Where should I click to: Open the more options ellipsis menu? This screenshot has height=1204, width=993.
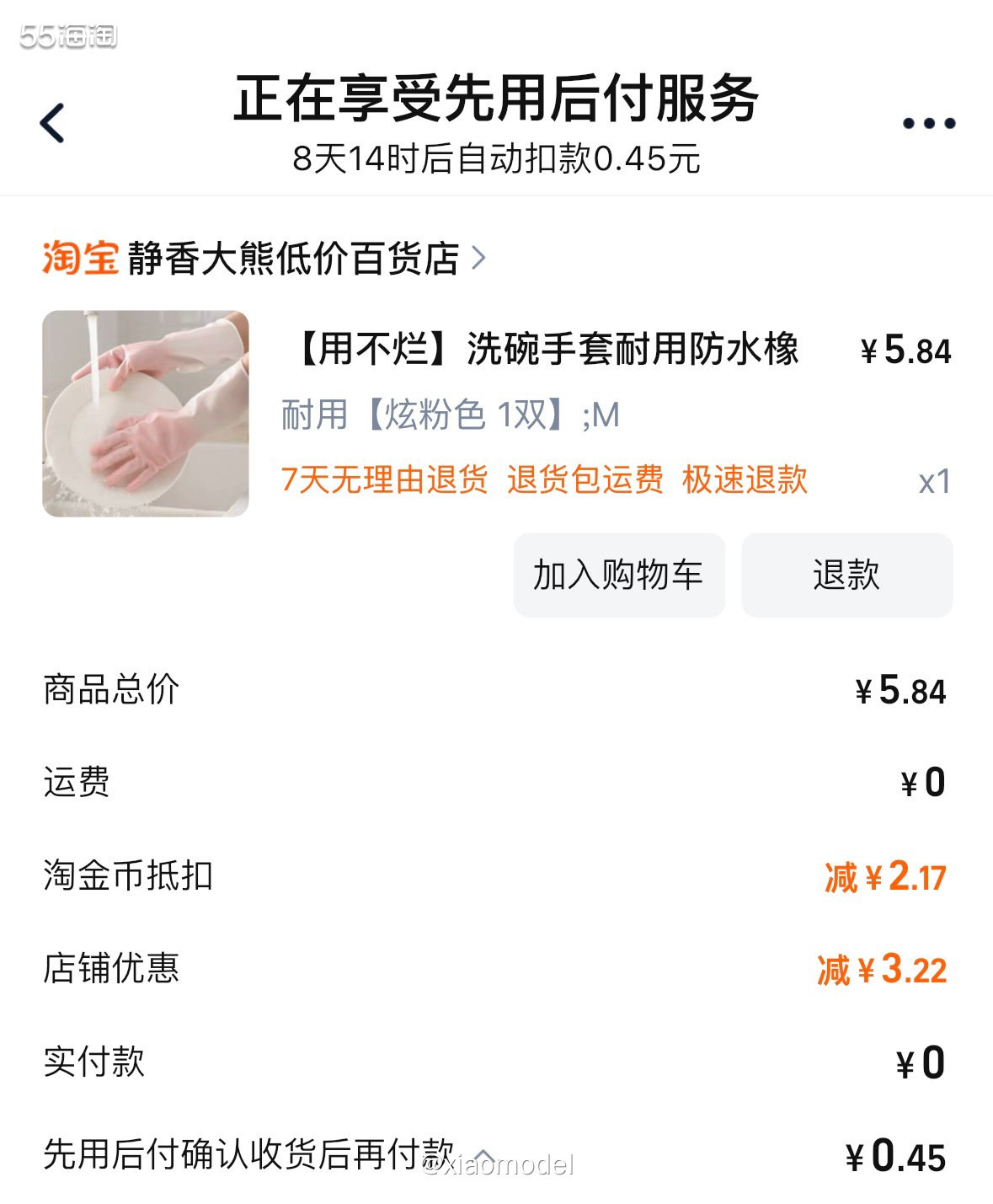click(926, 120)
